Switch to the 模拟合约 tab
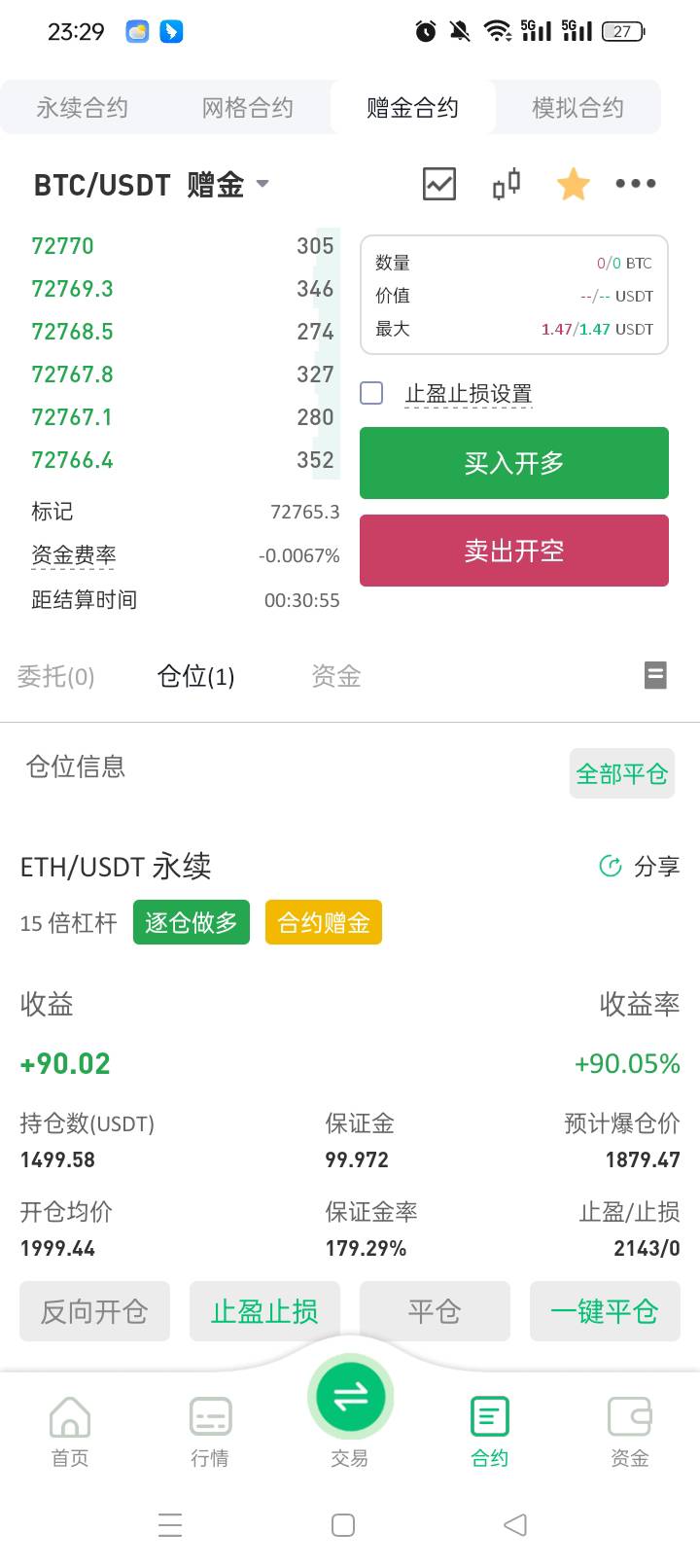 [577, 107]
